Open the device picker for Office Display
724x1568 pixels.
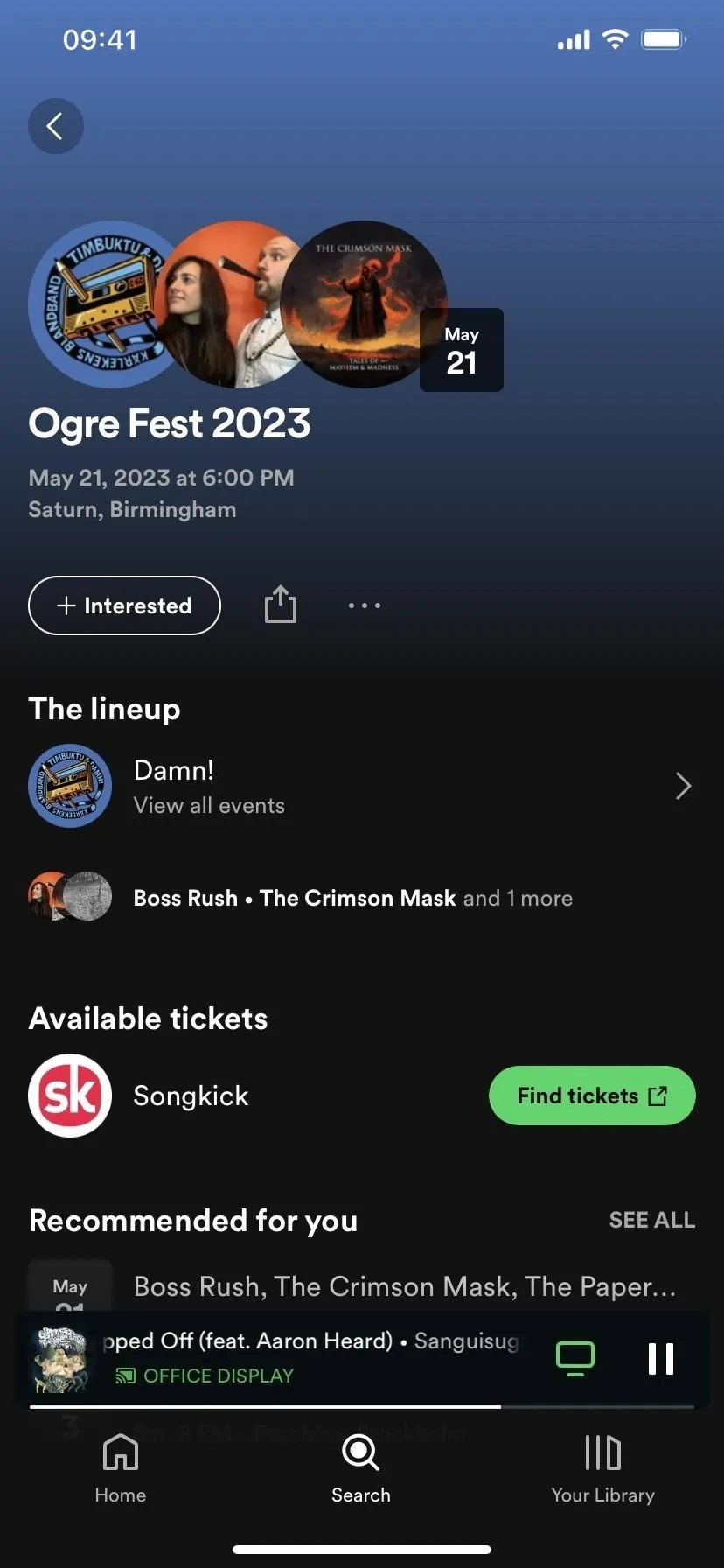(x=575, y=1359)
